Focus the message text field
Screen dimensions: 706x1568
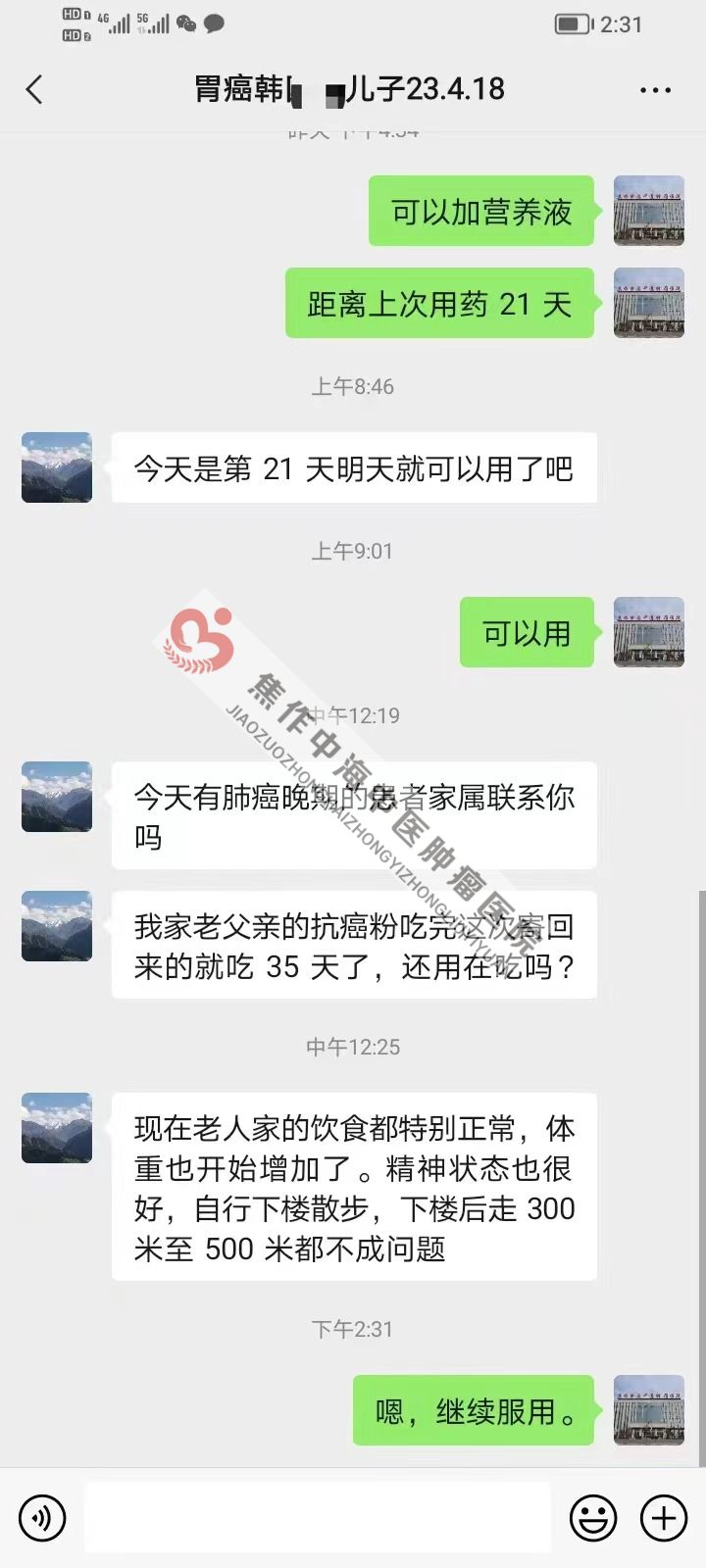pos(317,1518)
